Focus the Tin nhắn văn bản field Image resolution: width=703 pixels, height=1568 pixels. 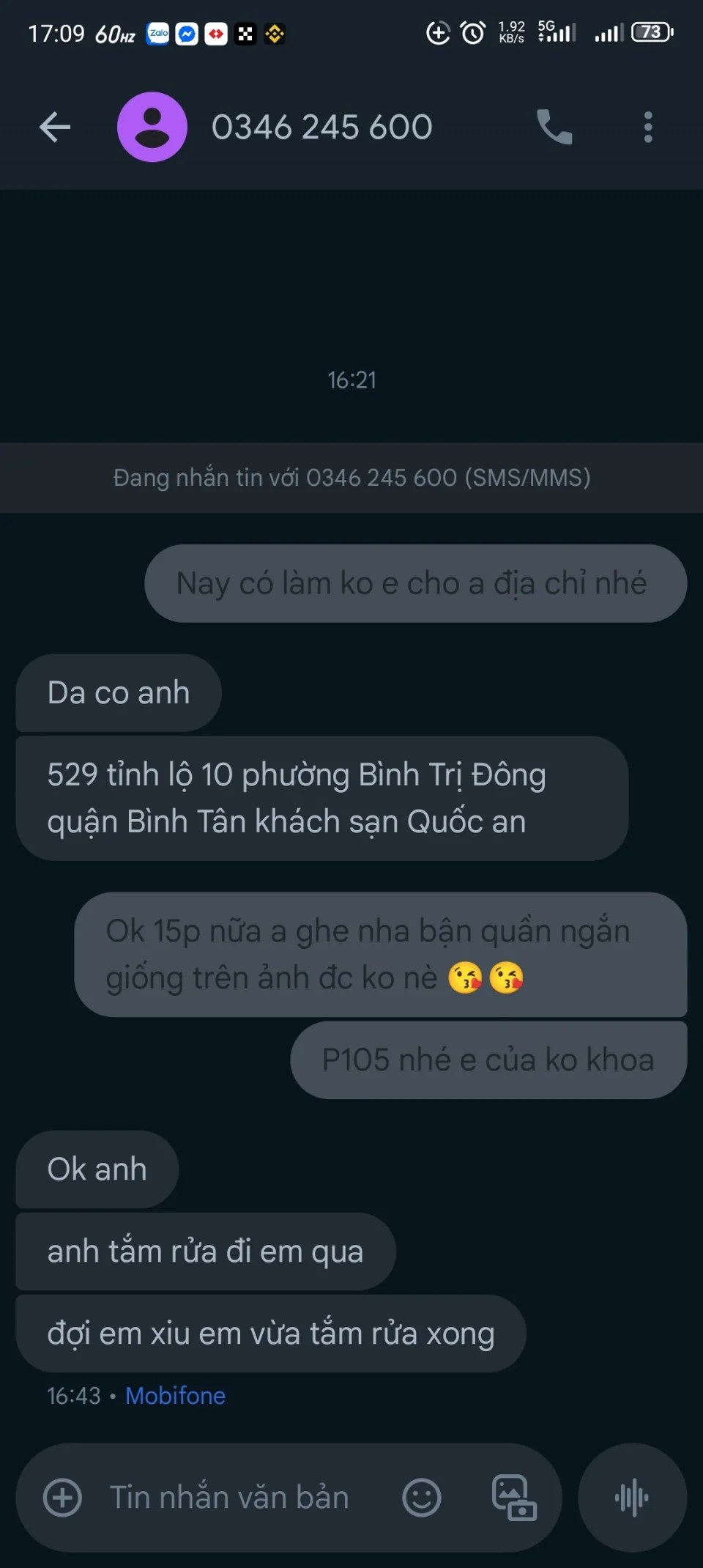coord(229,1497)
